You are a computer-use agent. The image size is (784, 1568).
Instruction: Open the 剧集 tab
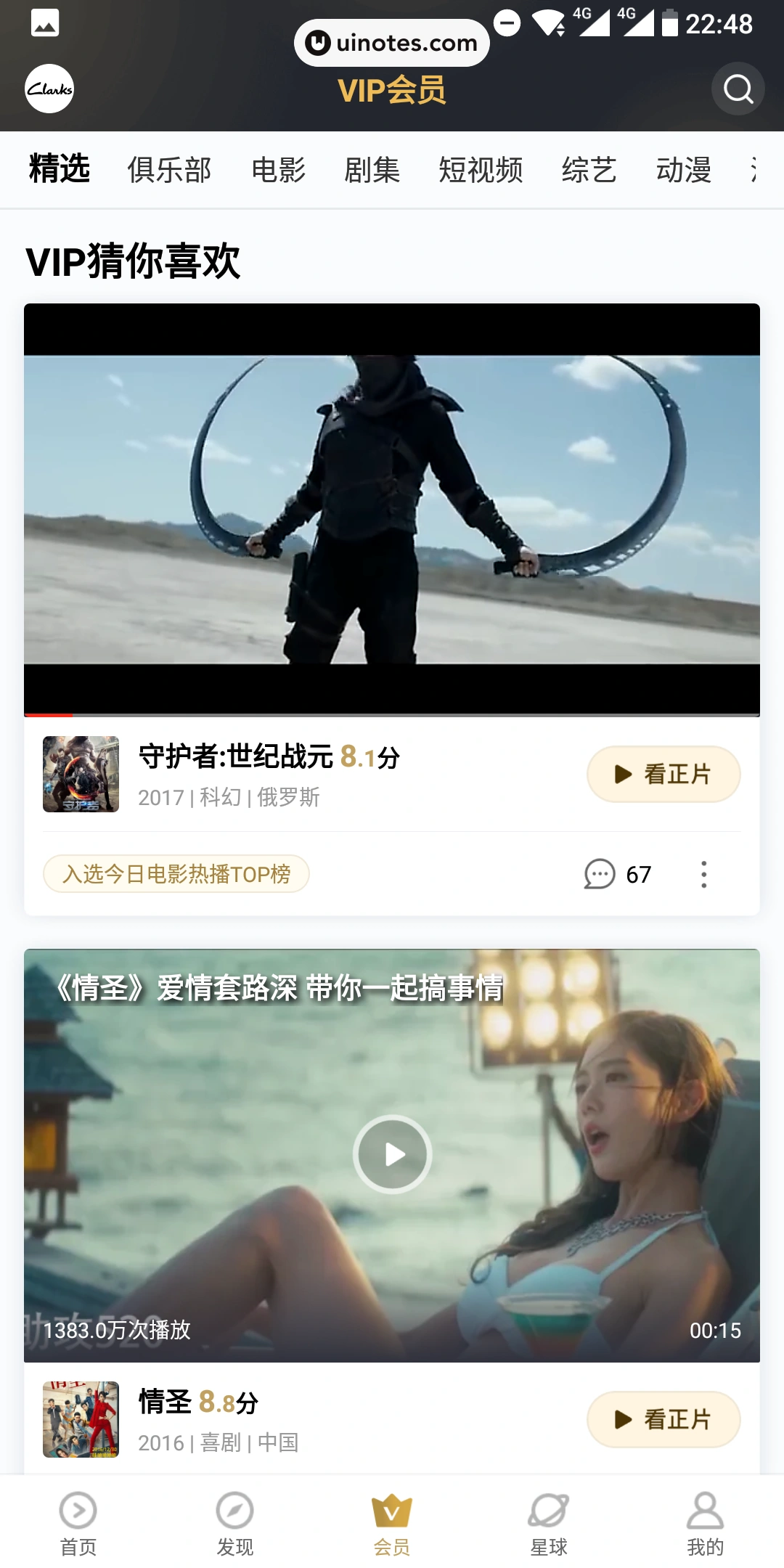(372, 170)
